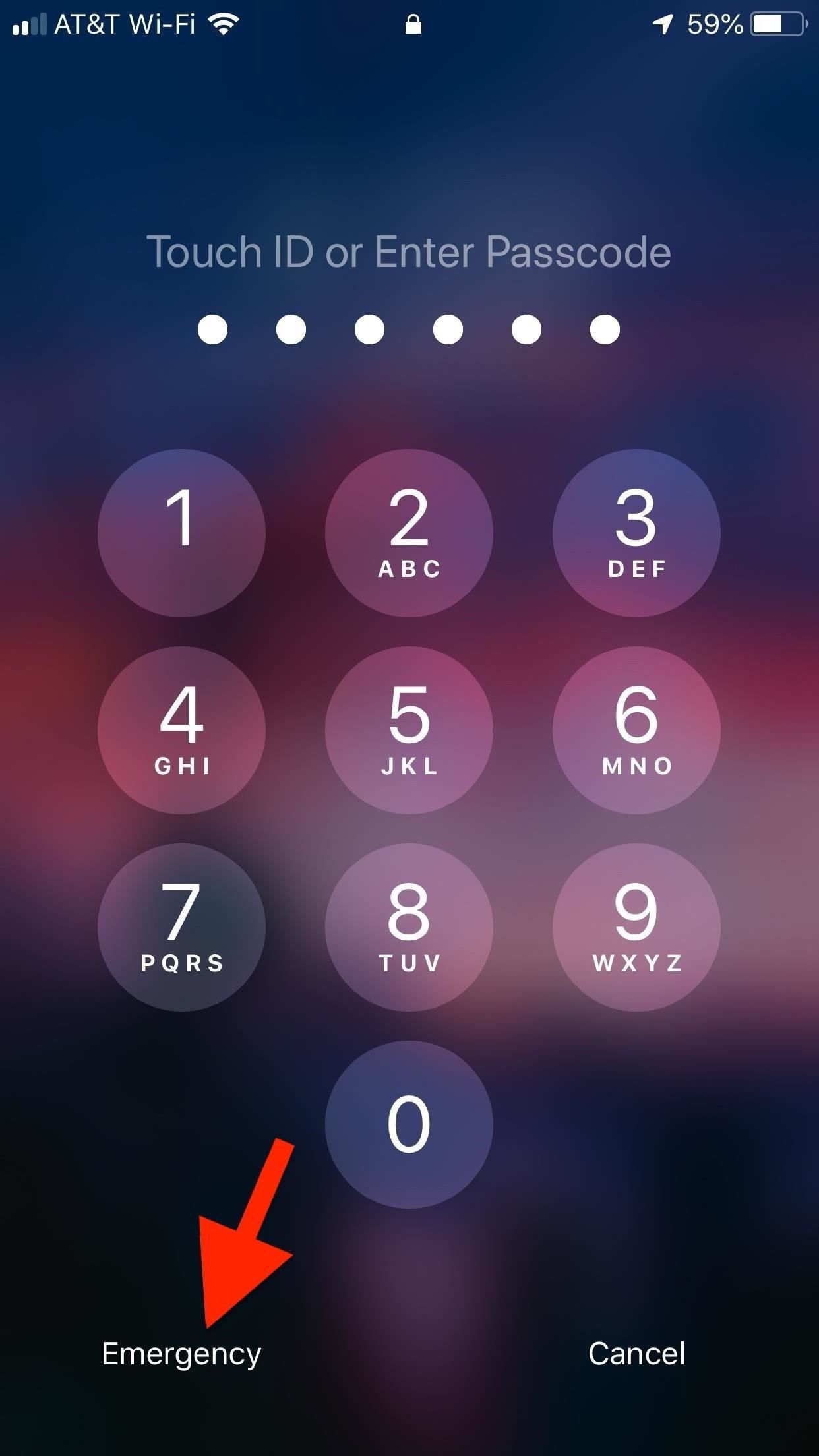
Task: Tap the 6 MNO key
Action: [636, 729]
